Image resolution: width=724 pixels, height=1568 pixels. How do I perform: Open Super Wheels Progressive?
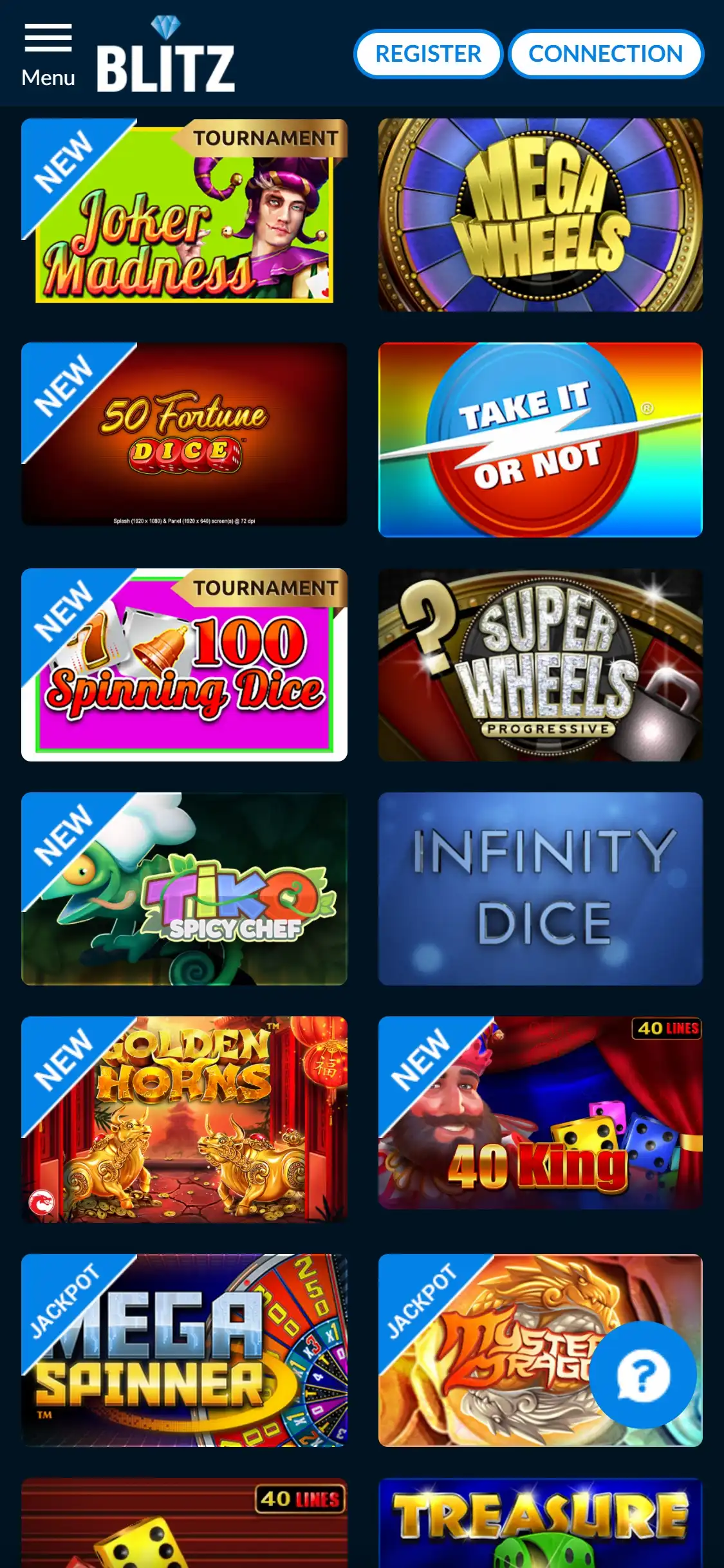point(540,664)
